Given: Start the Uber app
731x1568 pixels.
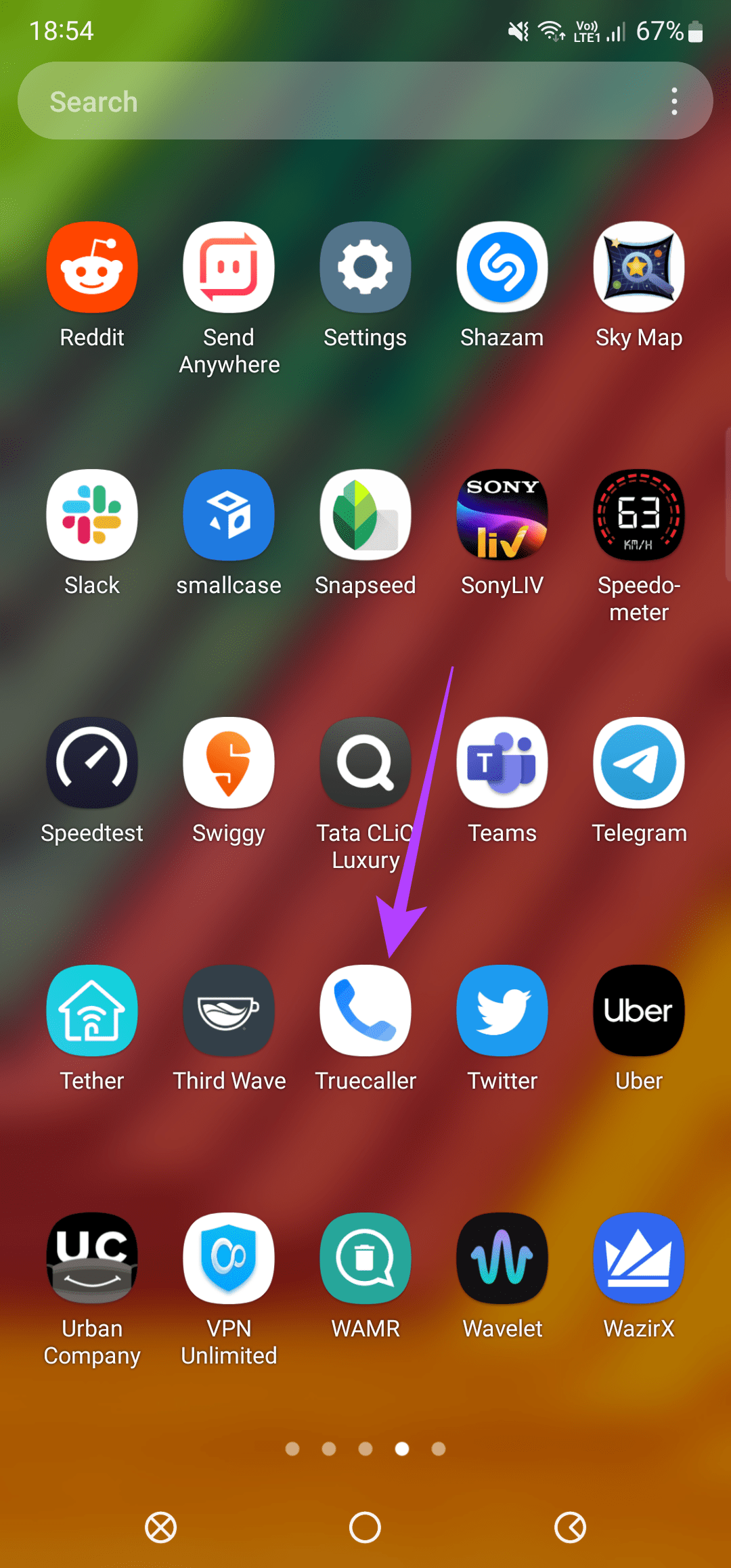Looking at the screenshot, I should (x=638, y=1010).
